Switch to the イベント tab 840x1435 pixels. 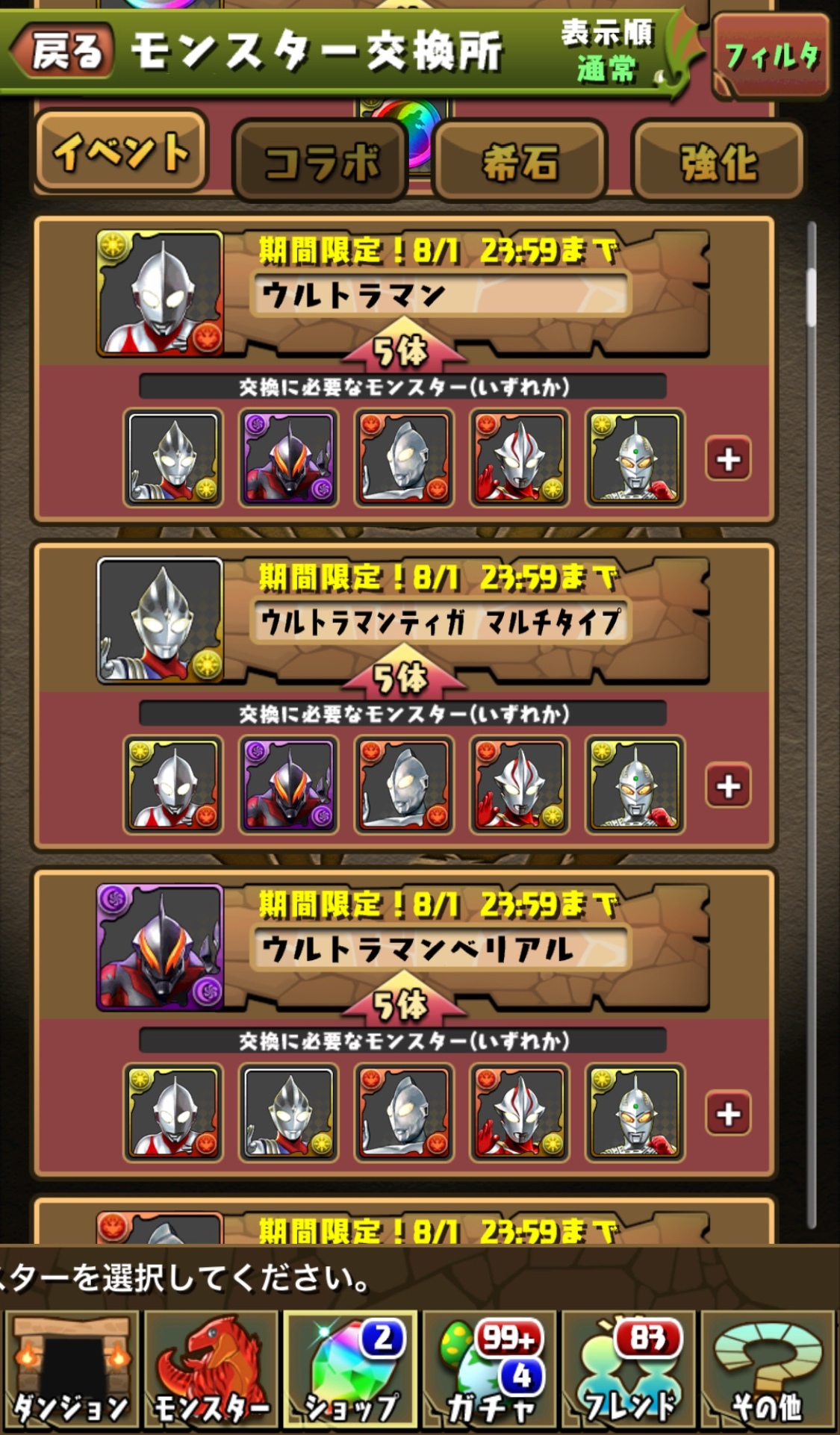click(x=121, y=152)
